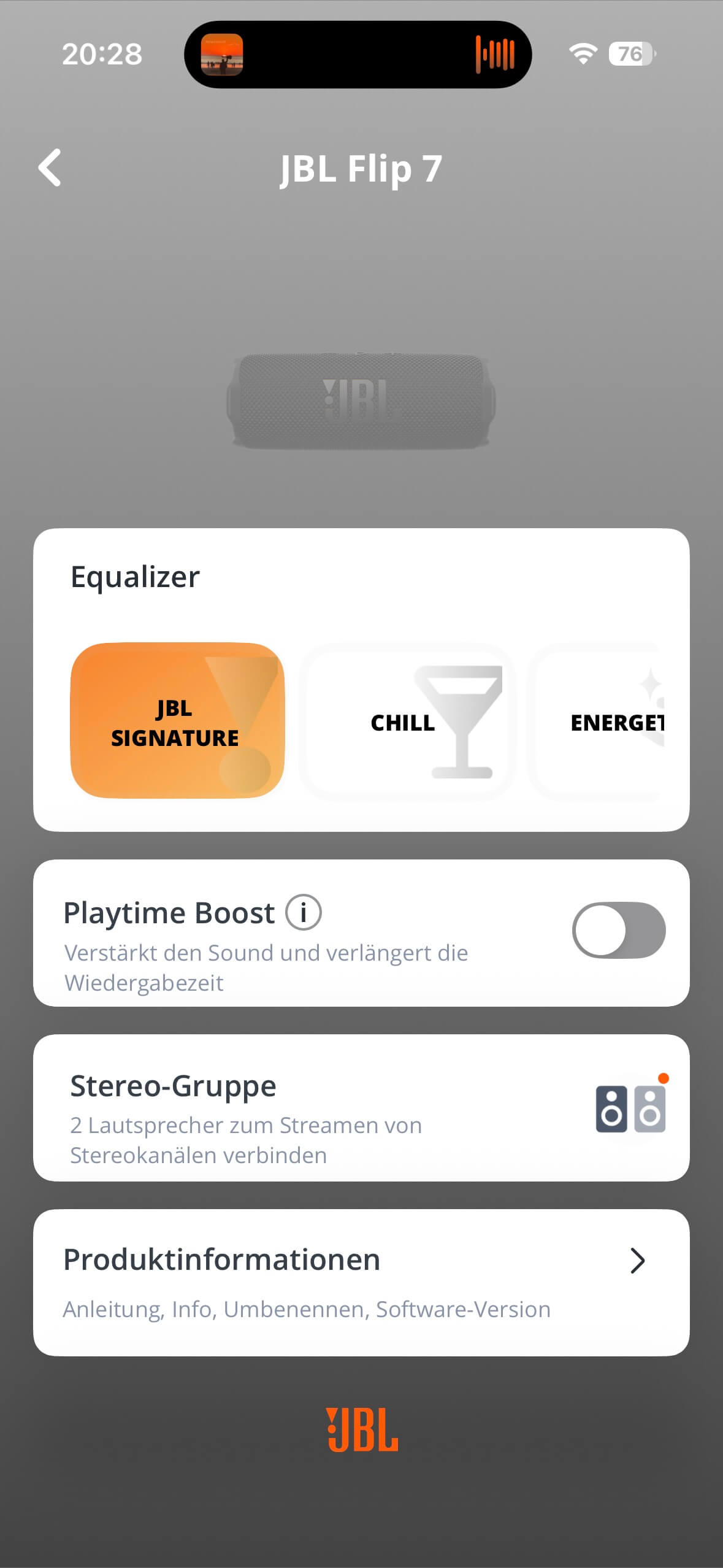Open the Stereo-Gruppe pairing option
Screen dimensions: 723x1568
pos(361,1108)
